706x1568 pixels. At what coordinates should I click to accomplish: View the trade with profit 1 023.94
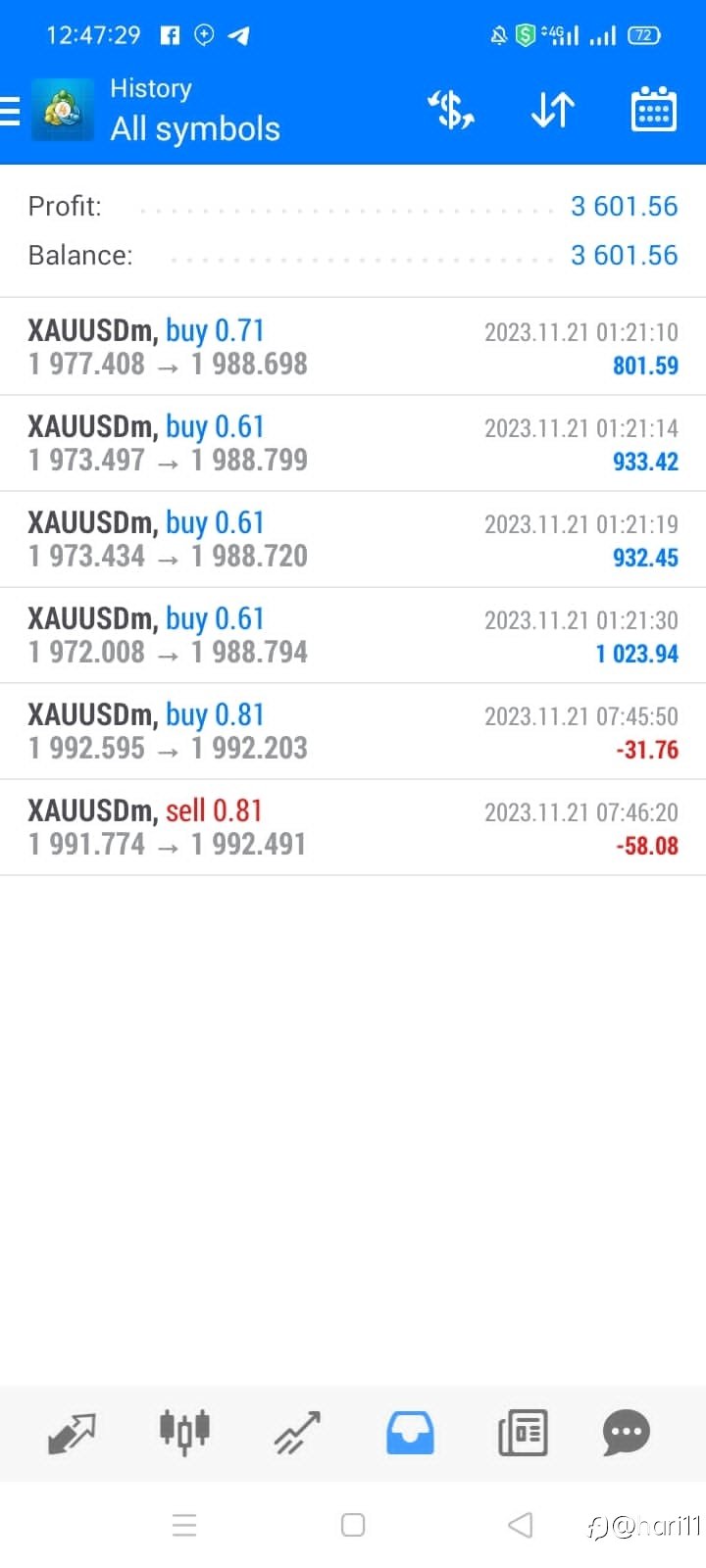pyautogui.click(x=353, y=635)
